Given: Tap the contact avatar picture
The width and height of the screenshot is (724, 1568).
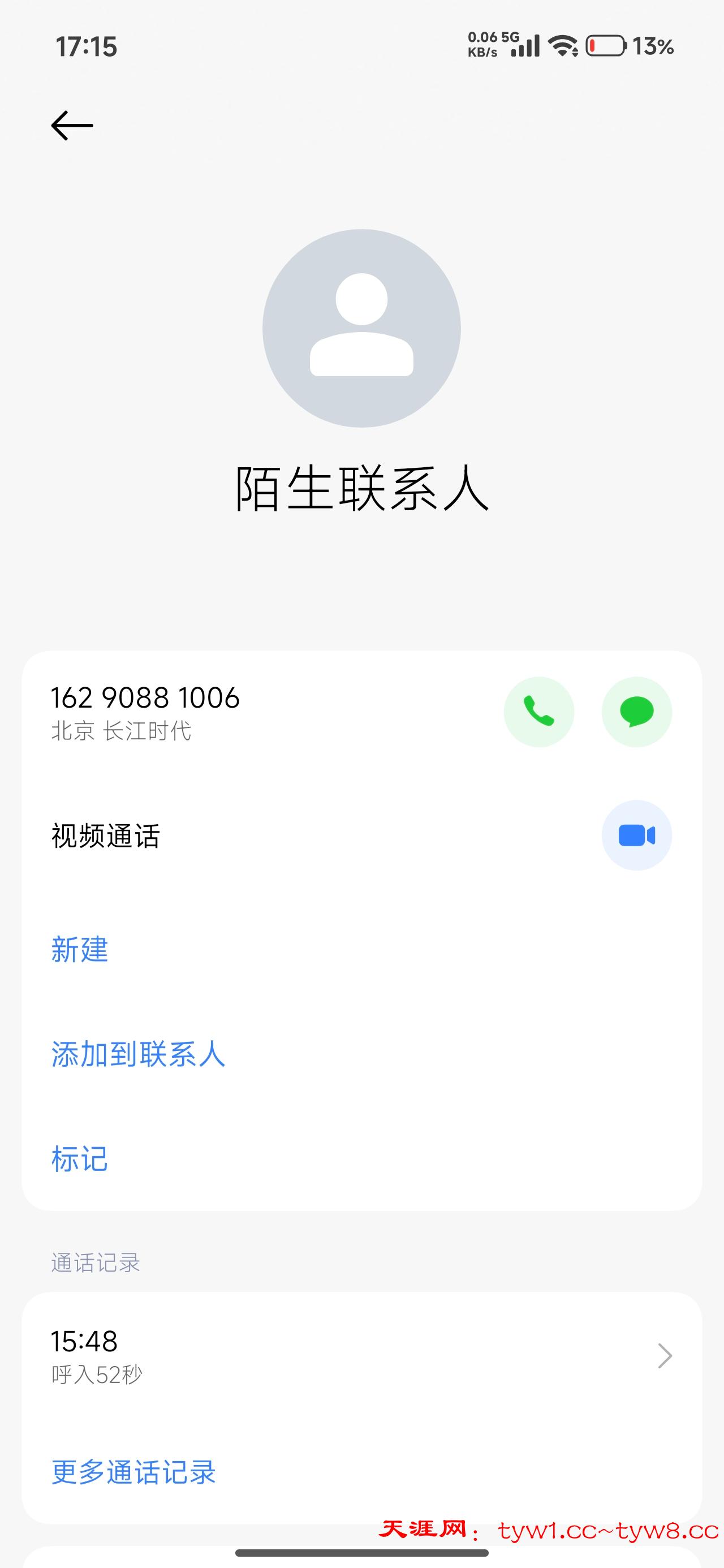Looking at the screenshot, I should tap(361, 328).
